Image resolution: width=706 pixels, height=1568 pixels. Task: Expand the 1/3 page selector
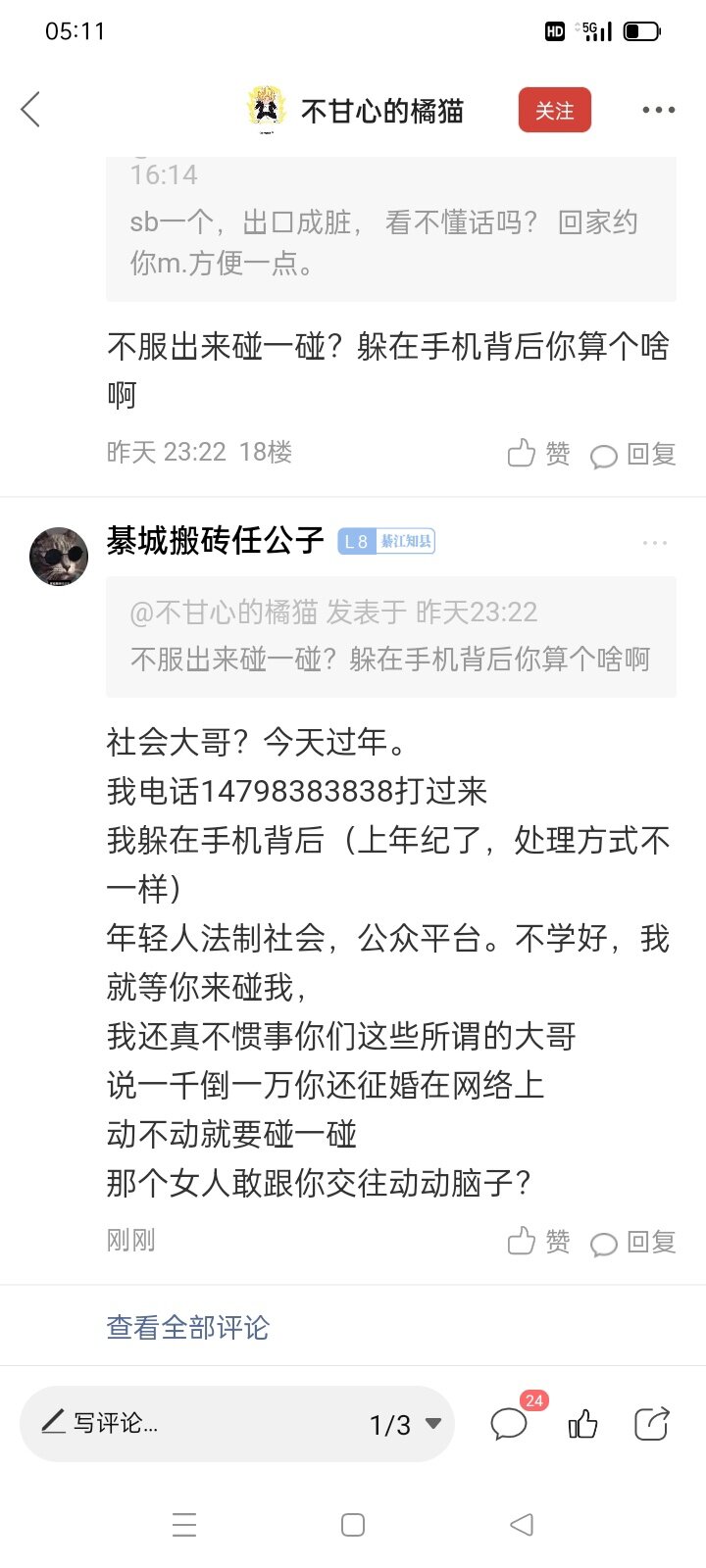[405, 1424]
